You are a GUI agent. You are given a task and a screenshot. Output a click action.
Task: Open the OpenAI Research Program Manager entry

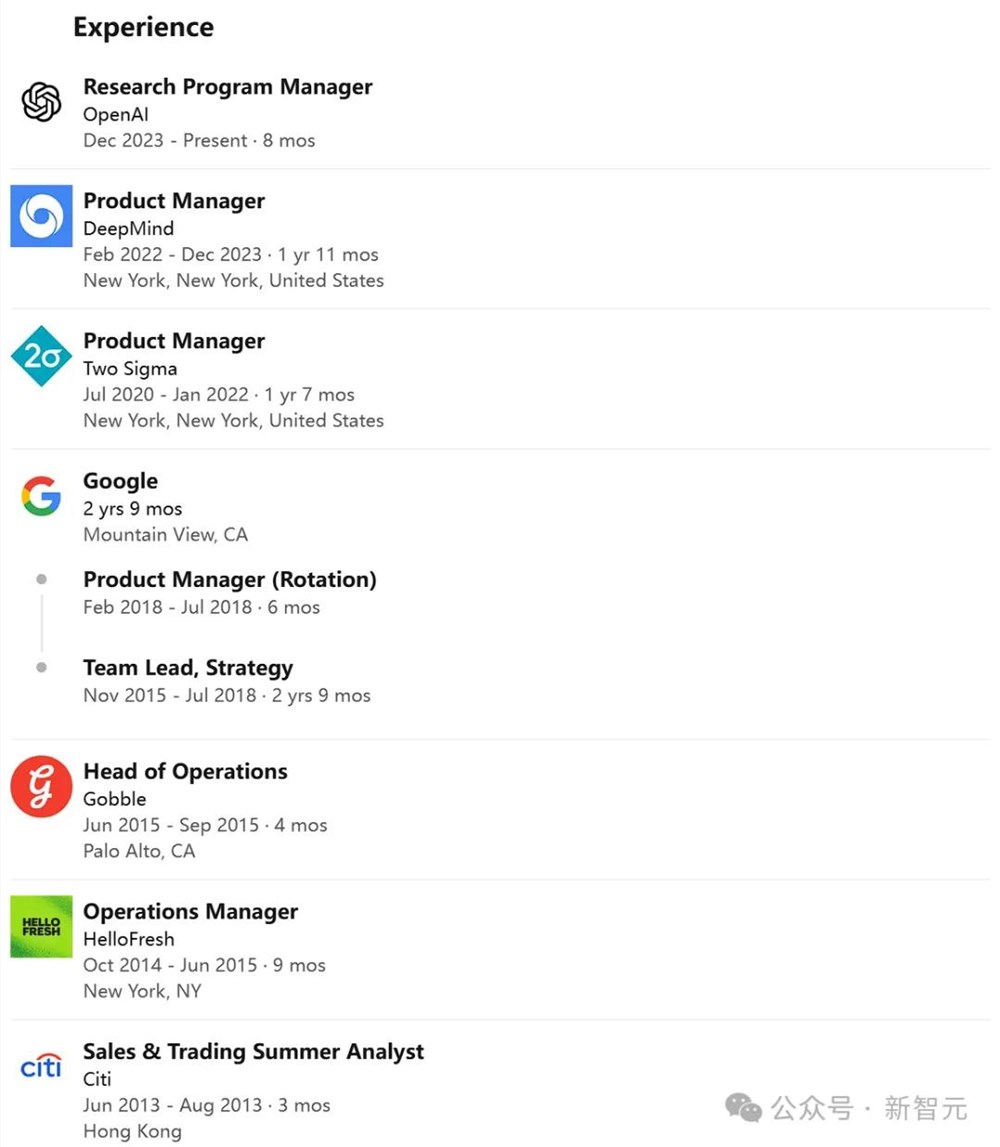point(227,88)
